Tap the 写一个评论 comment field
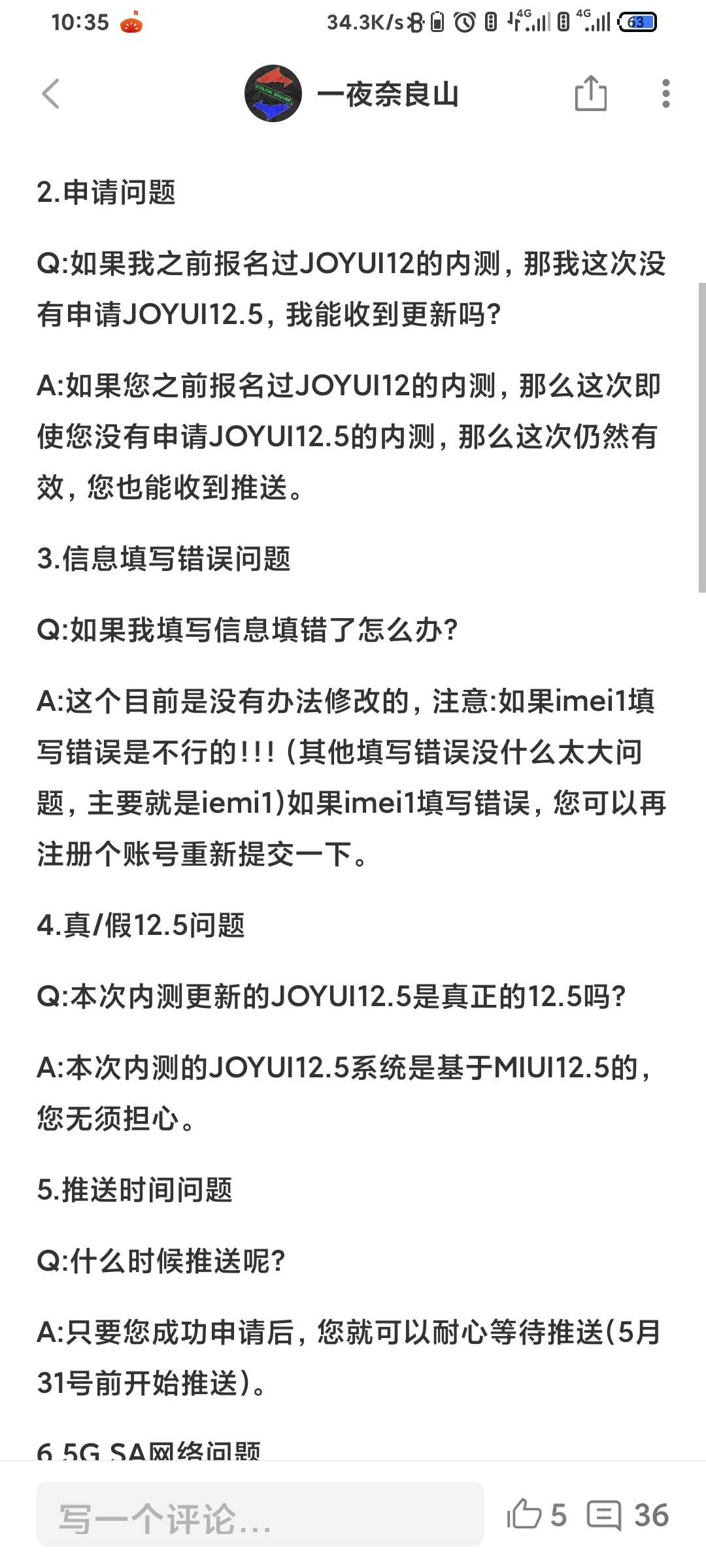Image resolution: width=706 pixels, height=1568 pixels. point(260,1514)
